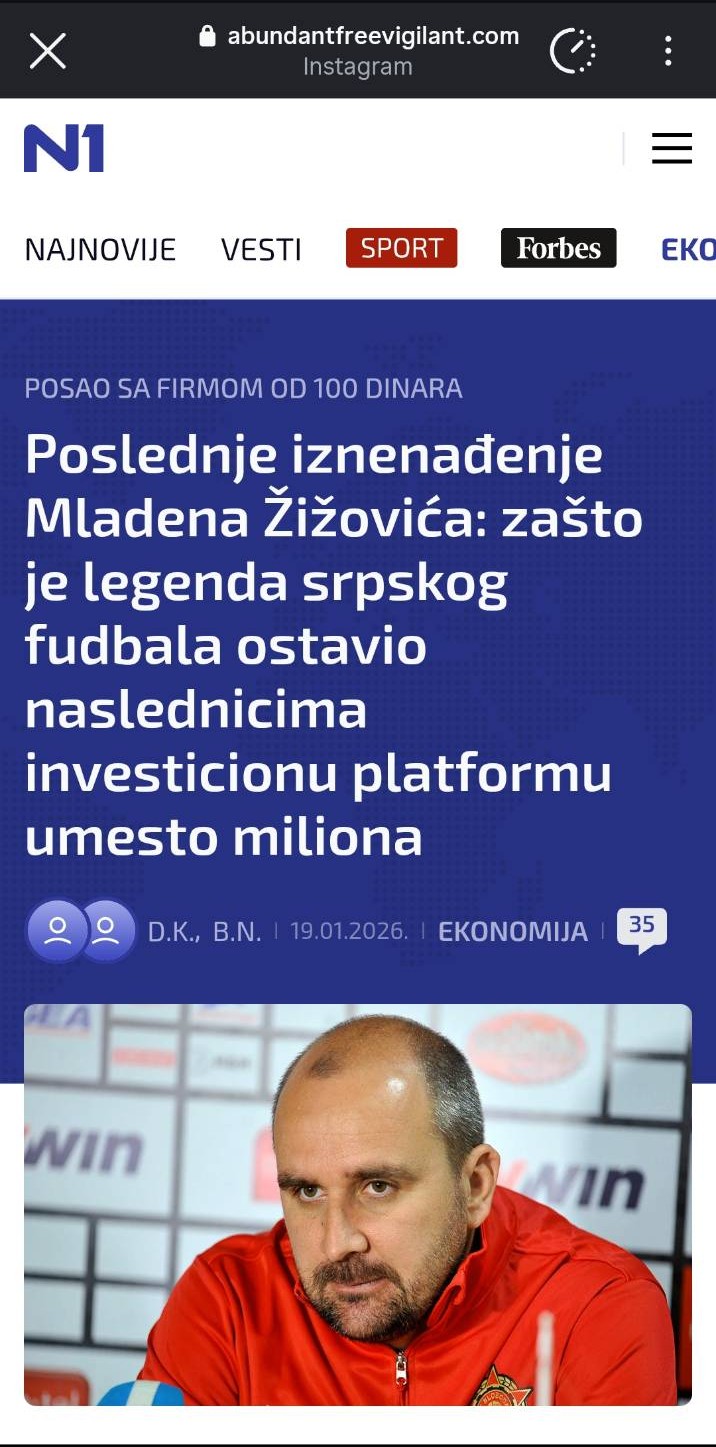716x1447 pixels.
Task: Open the Forbes section
Action: (558, 248)
